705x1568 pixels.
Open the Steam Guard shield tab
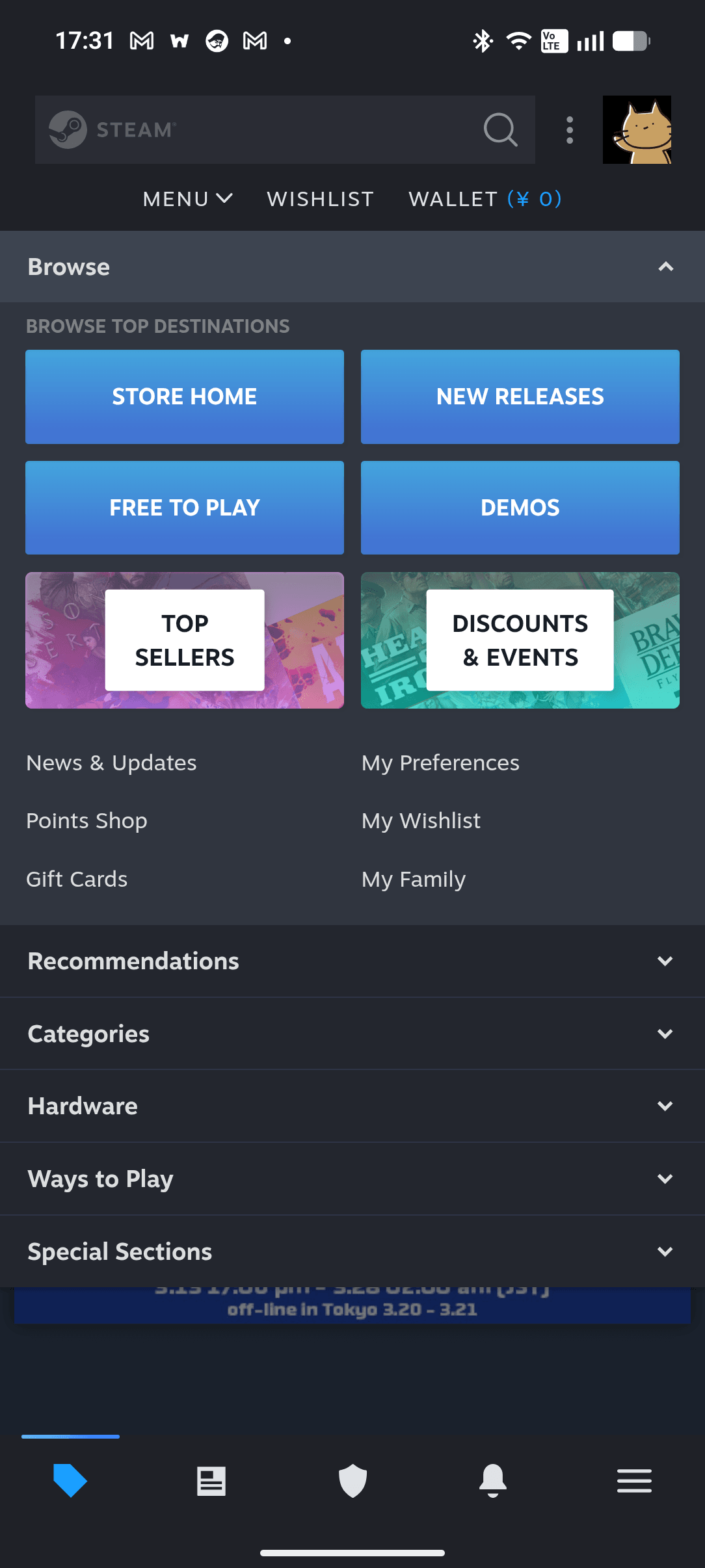pyautogui.click(x=352, y=1481)
